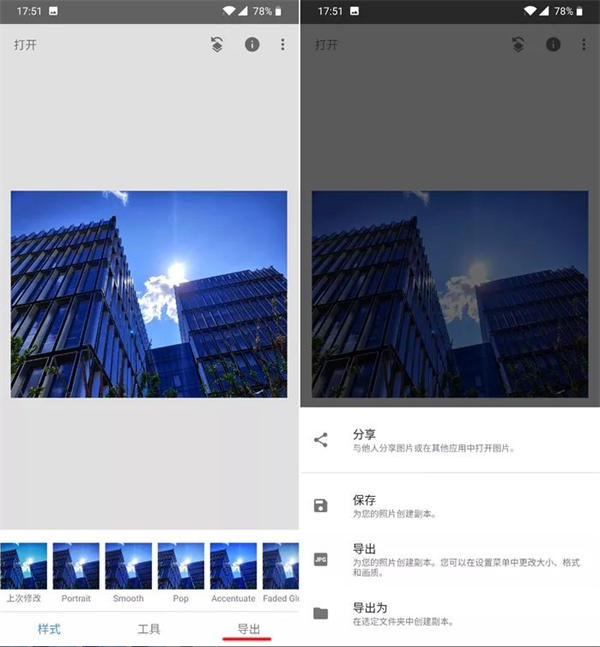
Task: Choose the Pop style filter
Action: [x=181, y=567]
